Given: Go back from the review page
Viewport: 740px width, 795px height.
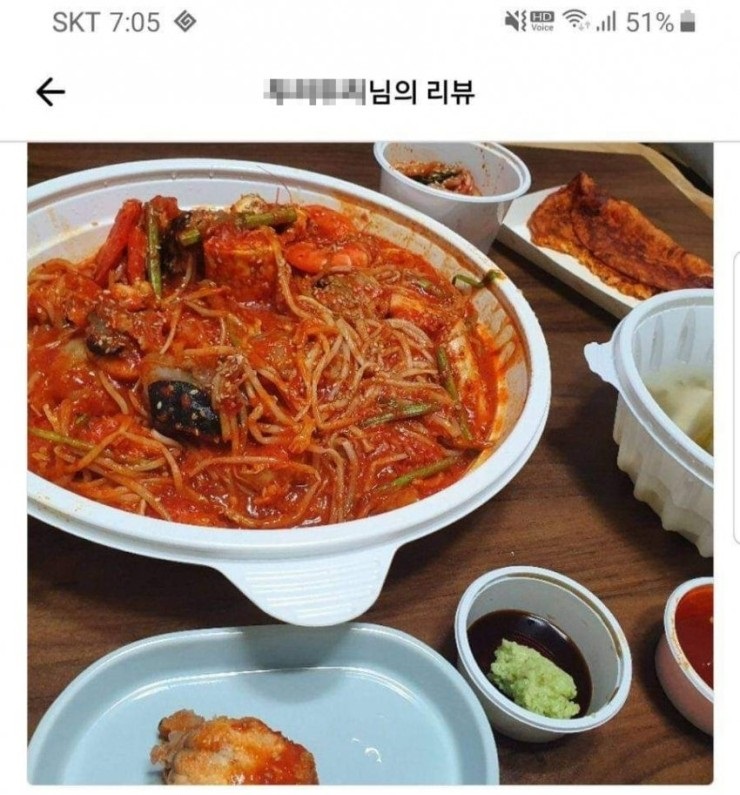Looking at the screenshot, I should point(50,92).
